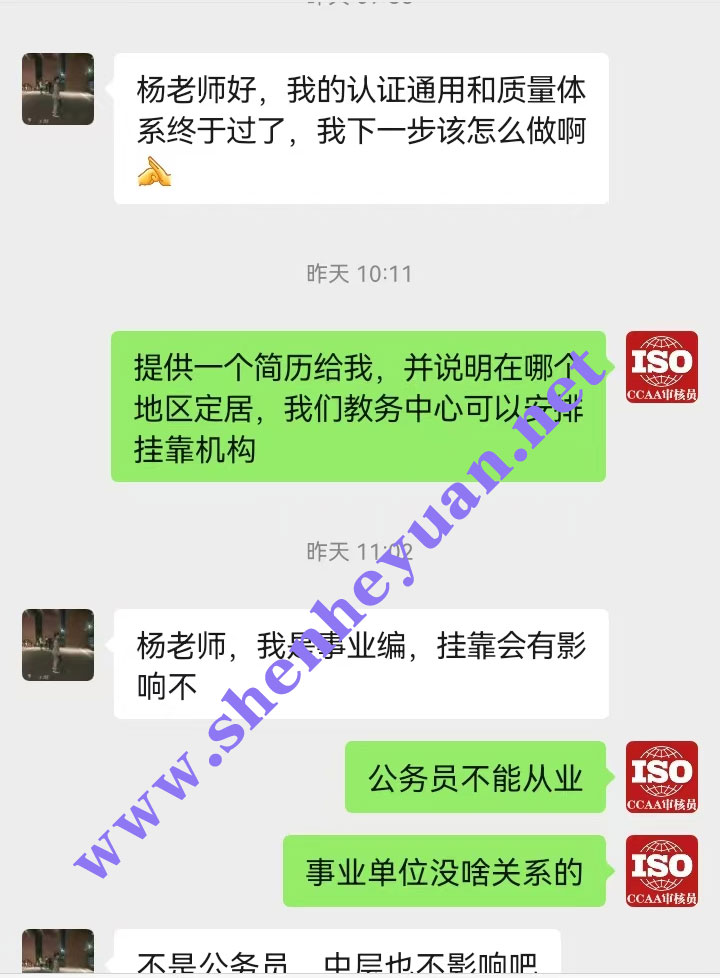Open sender's avatar beside the 我是事业编 message

click(58, 645)
